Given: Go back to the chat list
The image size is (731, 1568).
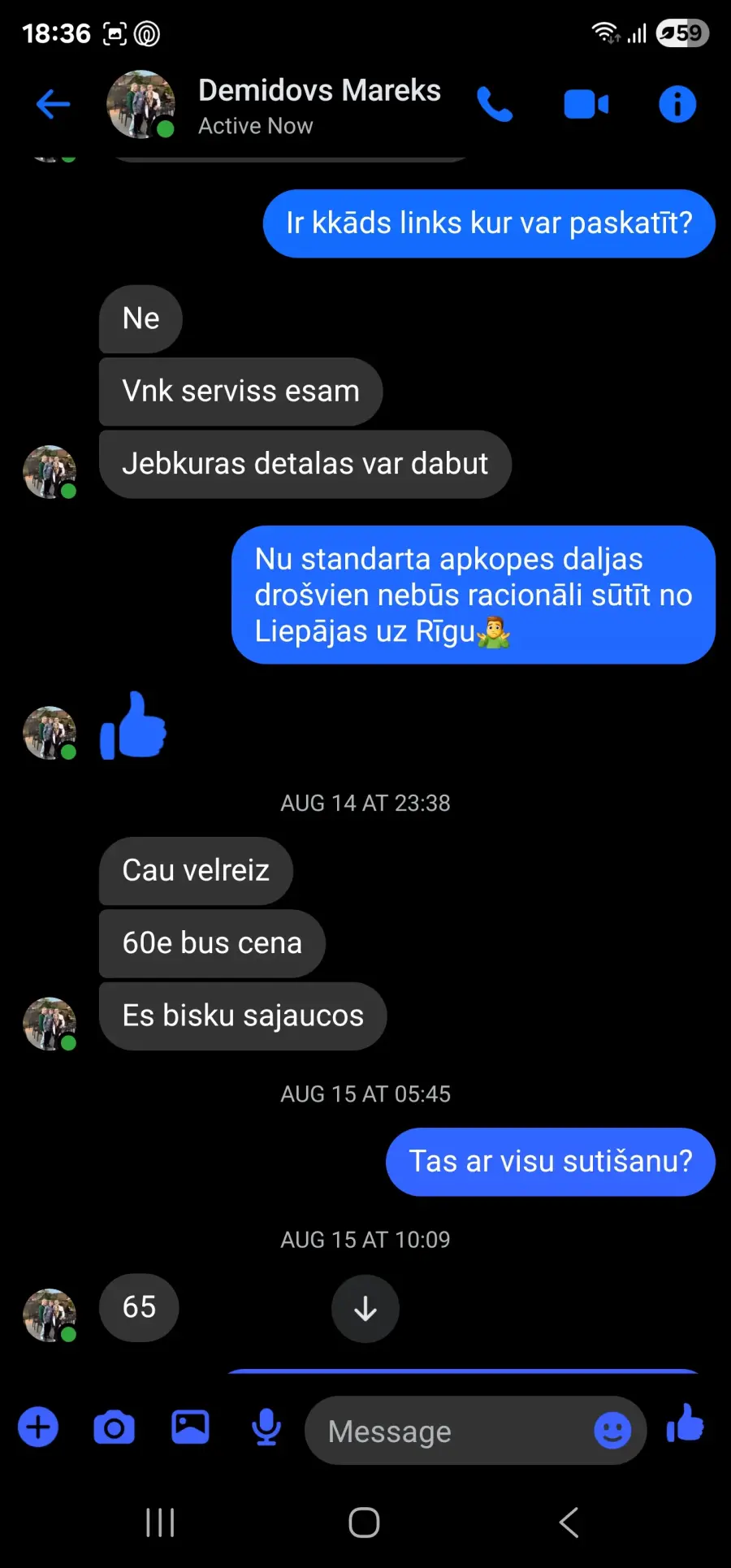Looking at the screenshot, I should pos(54,104).
